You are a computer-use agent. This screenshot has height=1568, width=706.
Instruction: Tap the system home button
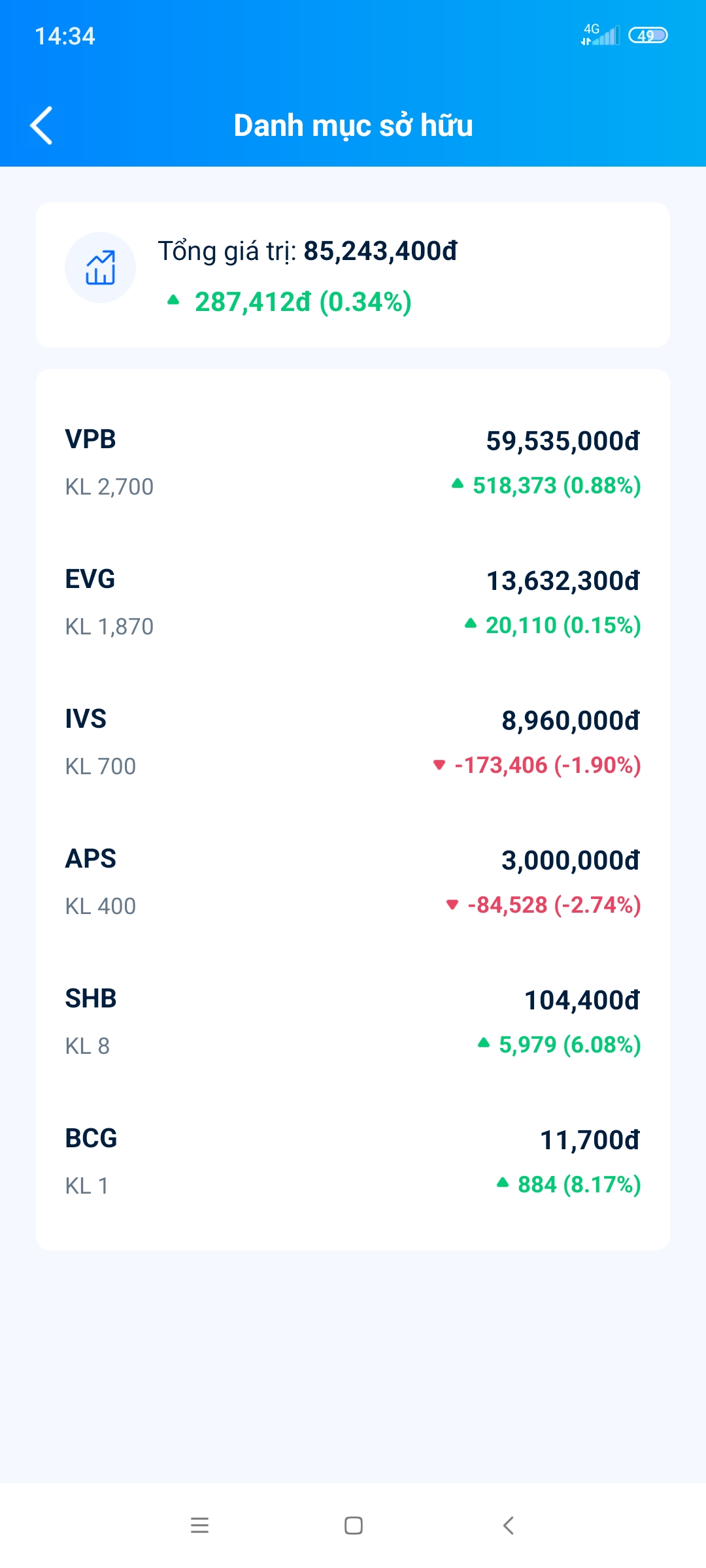click(354, 1526)
